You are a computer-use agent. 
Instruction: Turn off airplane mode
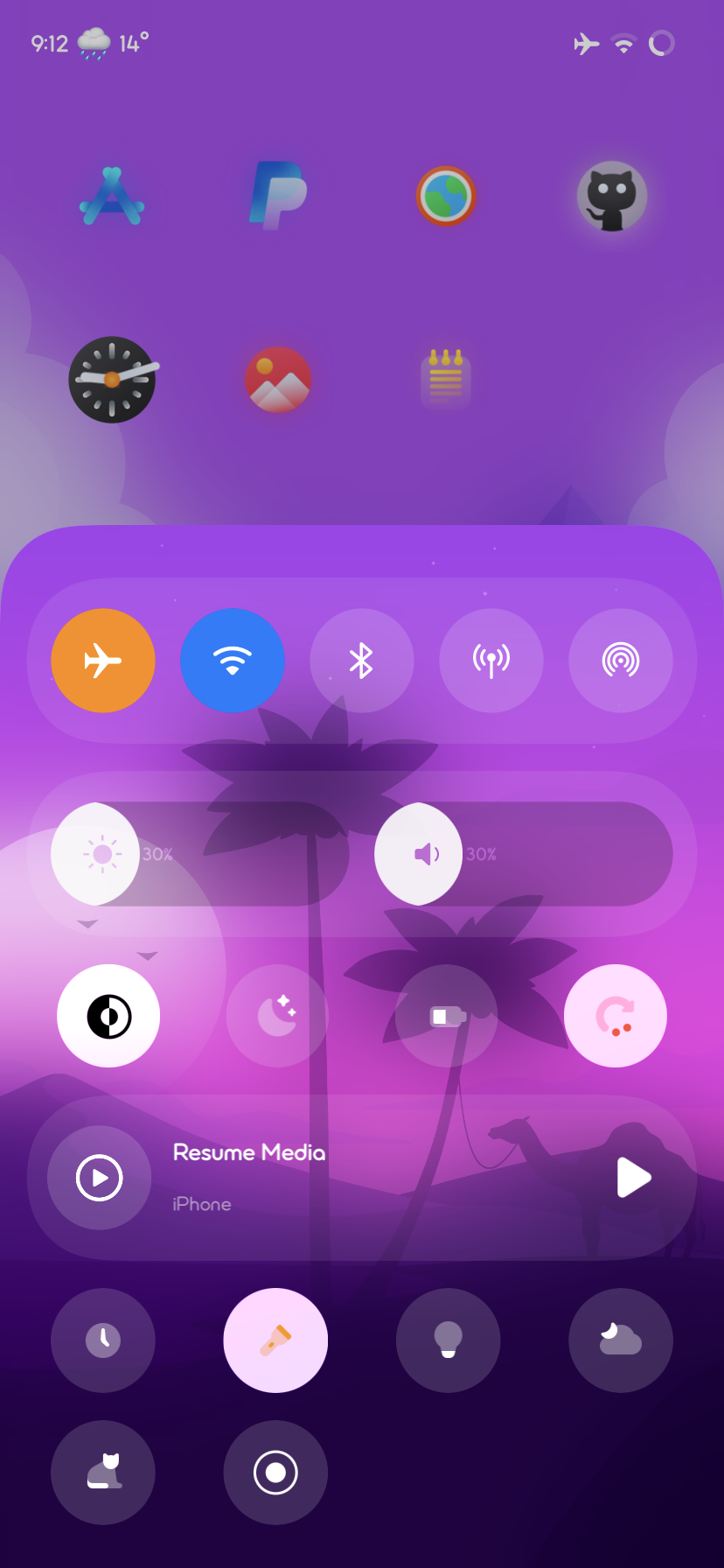pos(103,661)
